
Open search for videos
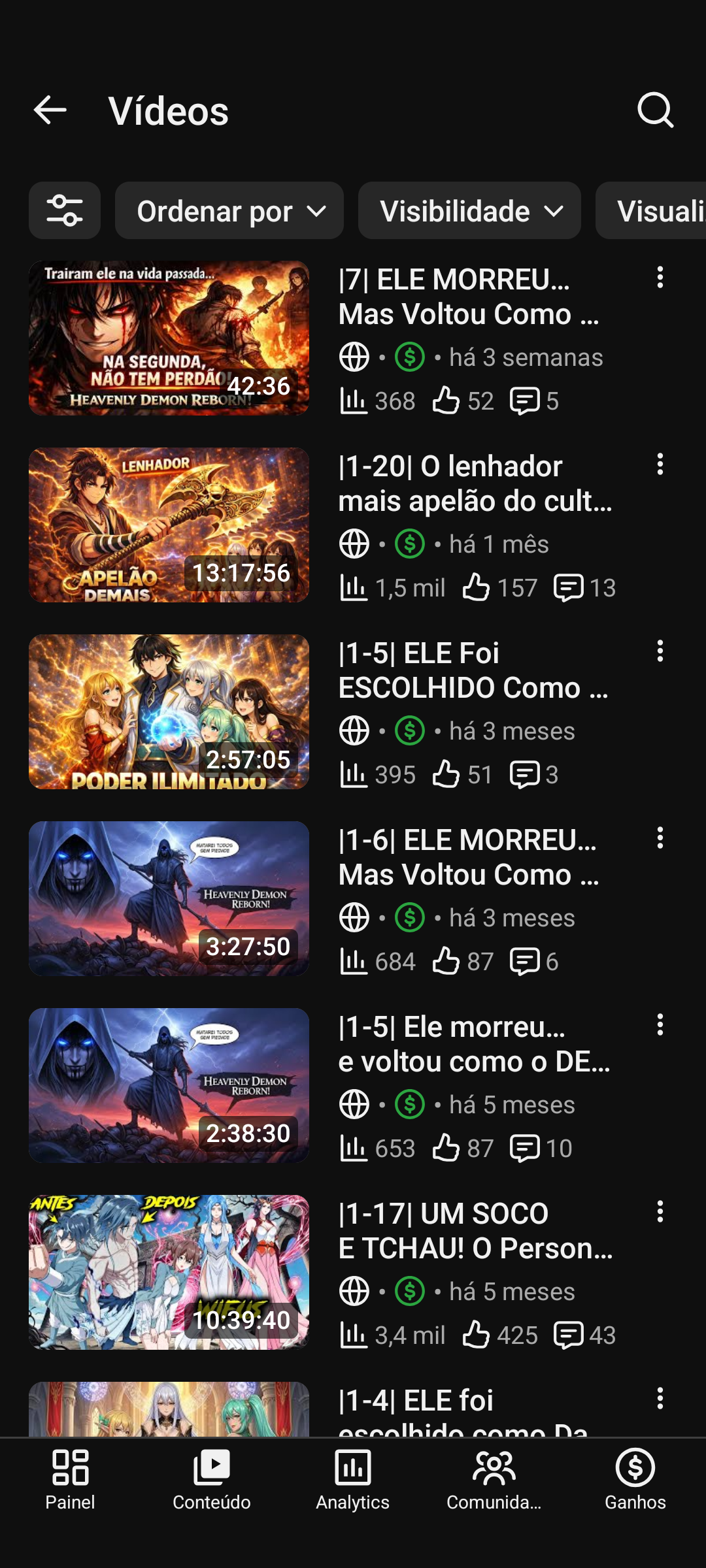655,110
